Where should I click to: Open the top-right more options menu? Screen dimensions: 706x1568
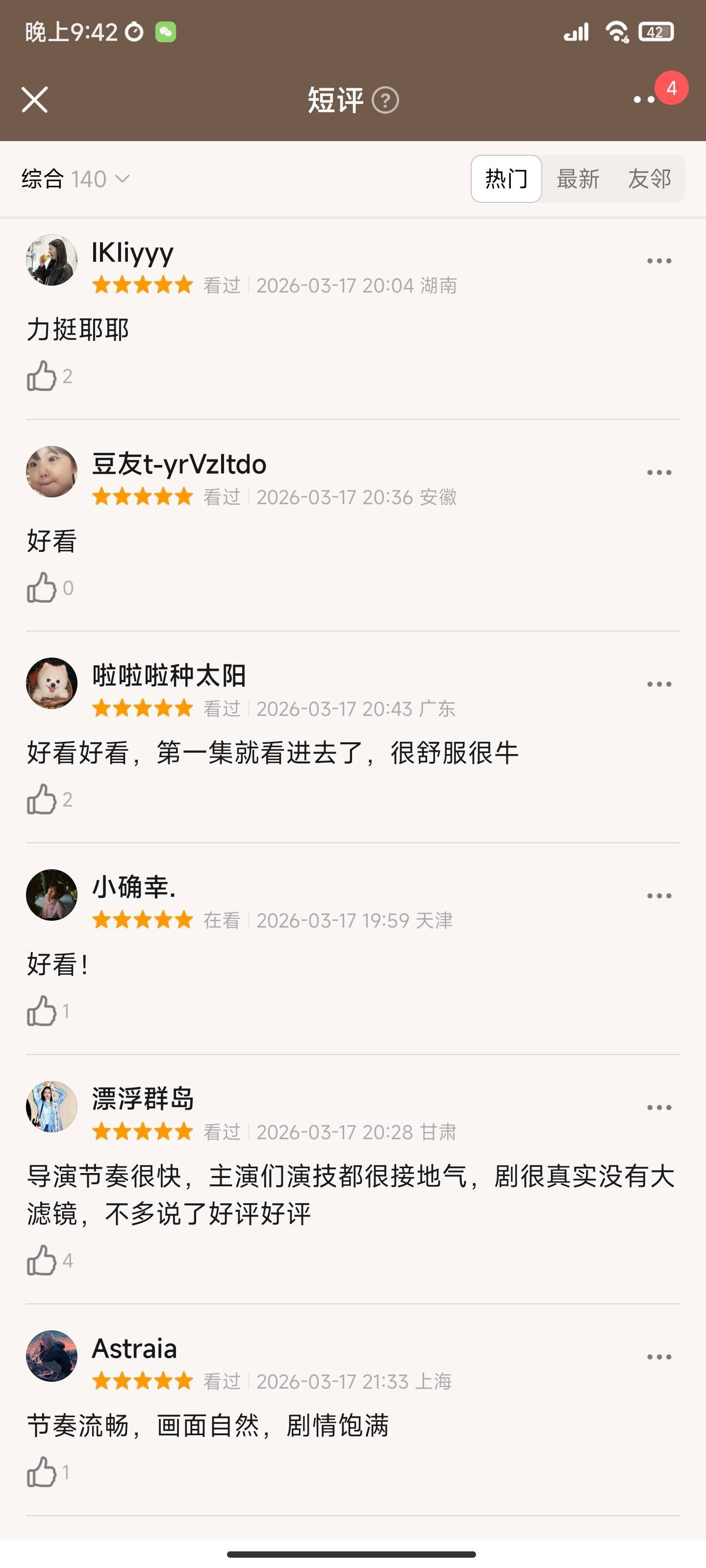[645, 100]
